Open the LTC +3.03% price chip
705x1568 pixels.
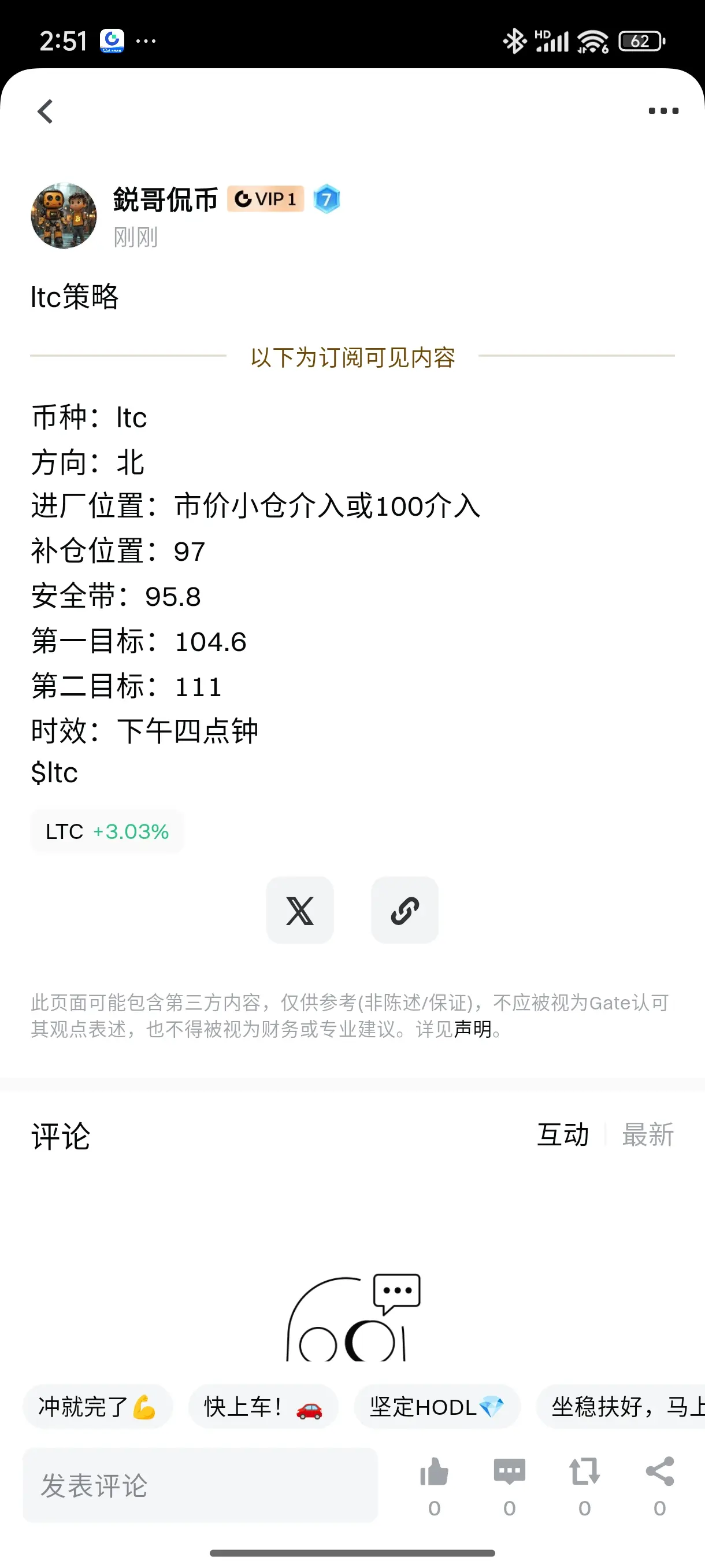coord(107,831)
